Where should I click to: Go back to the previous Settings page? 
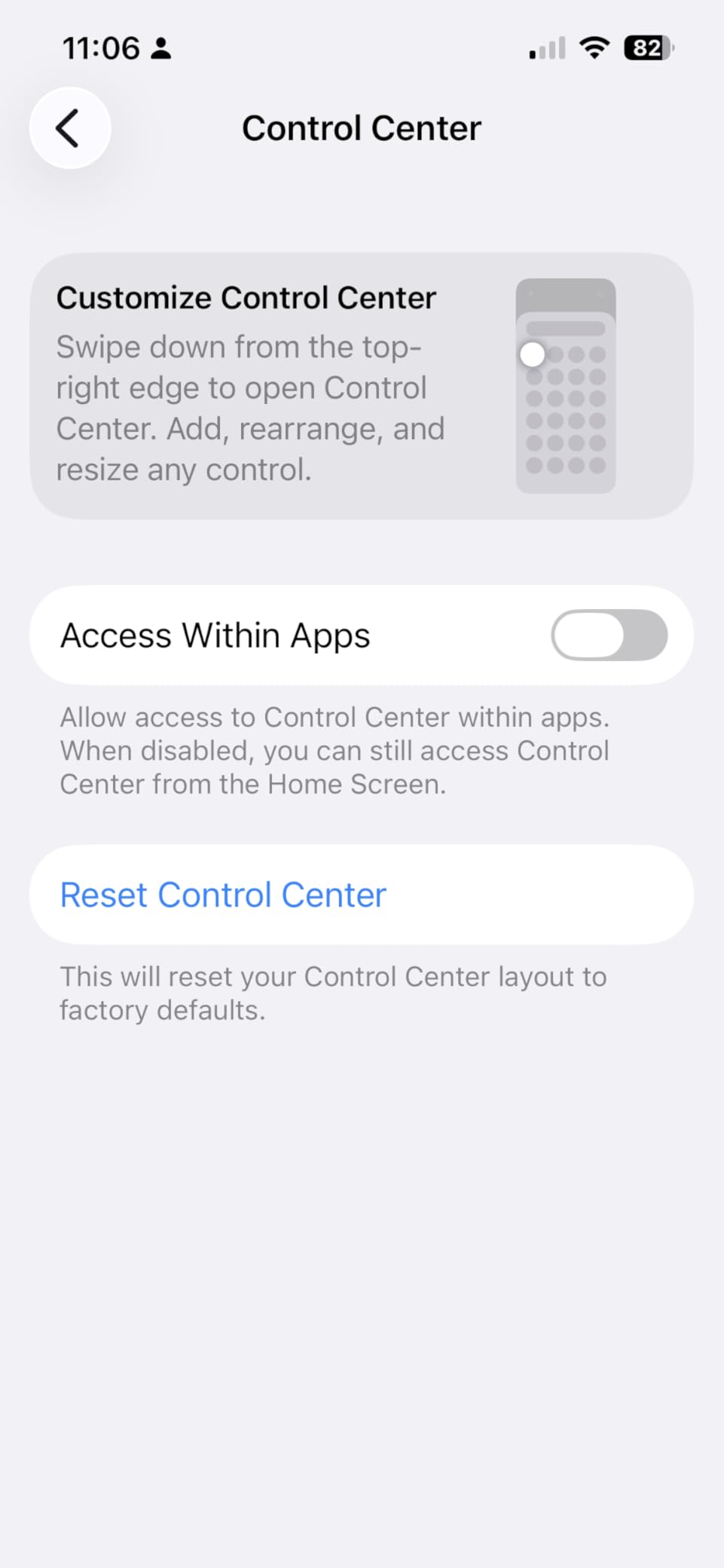point(69,128)
